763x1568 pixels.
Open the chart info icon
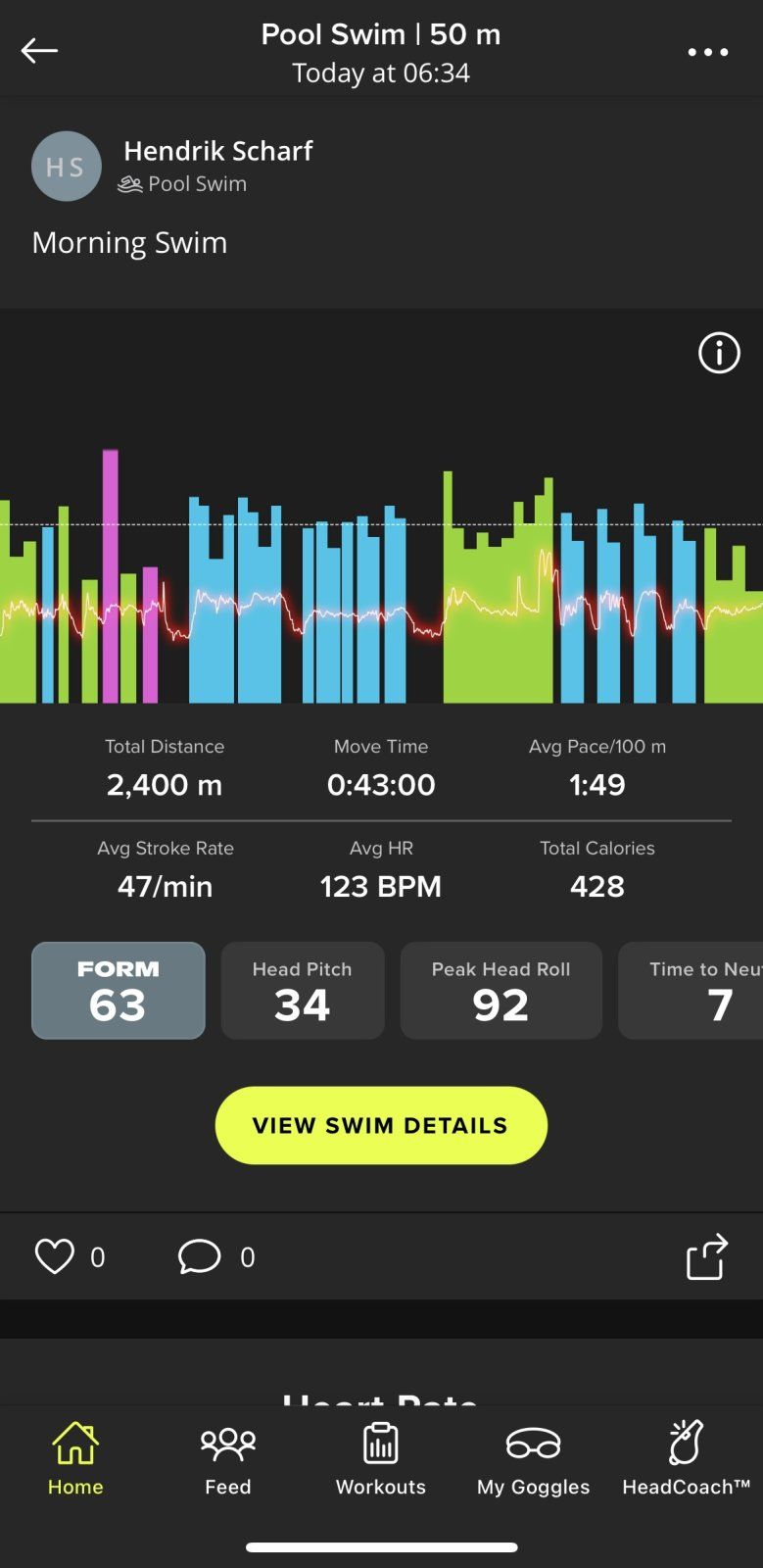(x=718, y=353)
